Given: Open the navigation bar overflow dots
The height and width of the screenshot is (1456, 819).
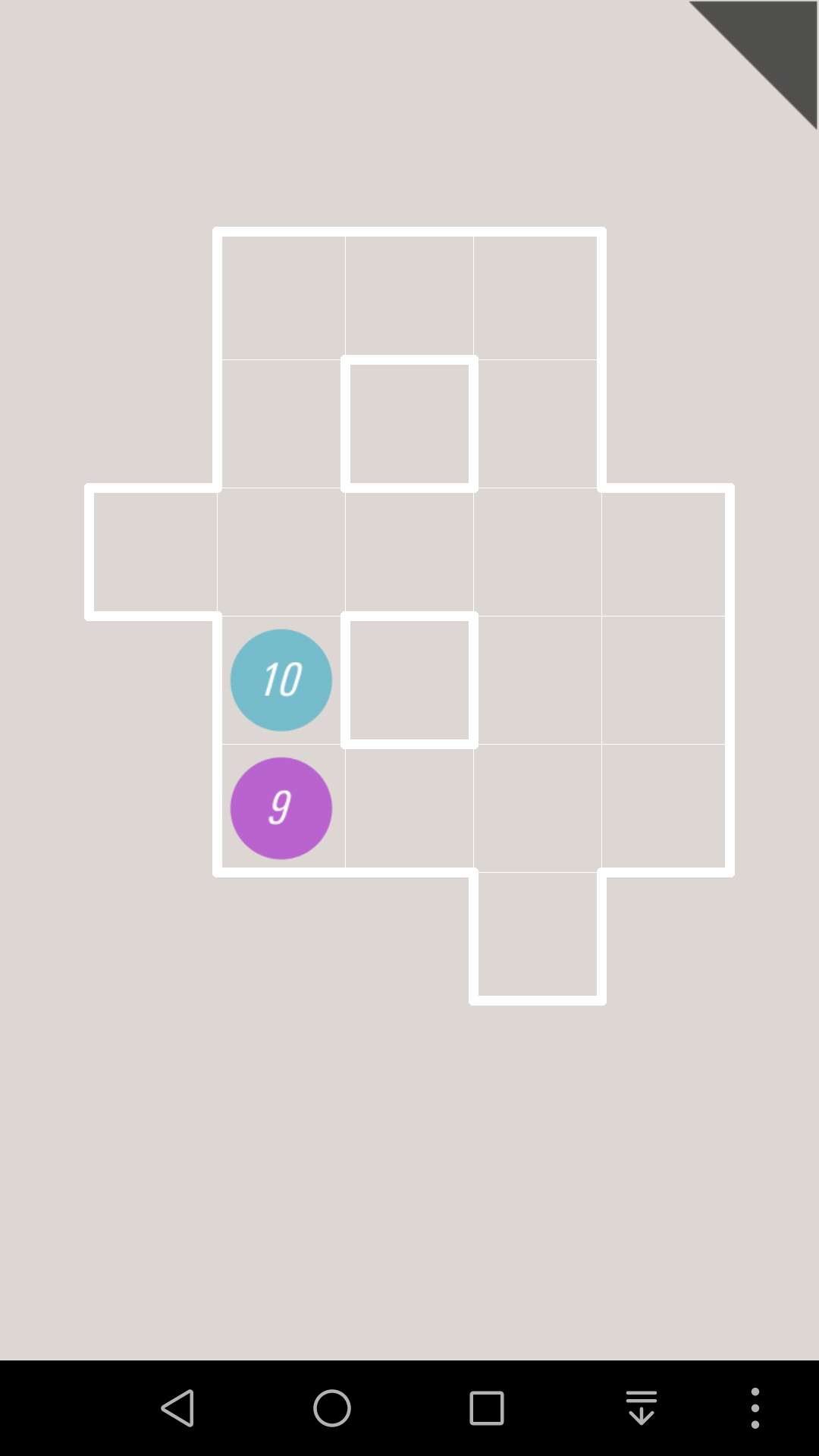Looking at the screenshot, I should (755, 1408).
